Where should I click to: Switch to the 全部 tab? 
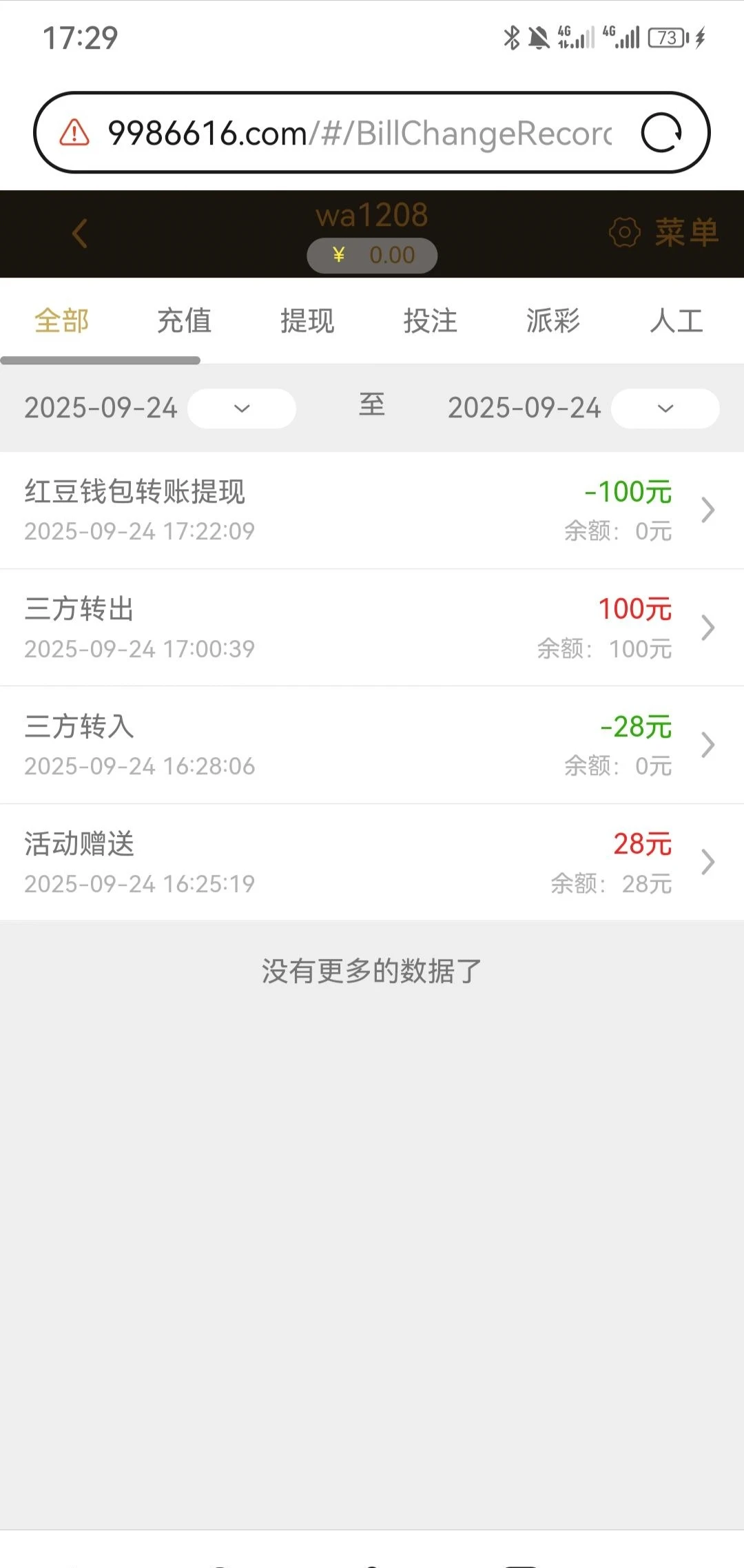(62, 321)
